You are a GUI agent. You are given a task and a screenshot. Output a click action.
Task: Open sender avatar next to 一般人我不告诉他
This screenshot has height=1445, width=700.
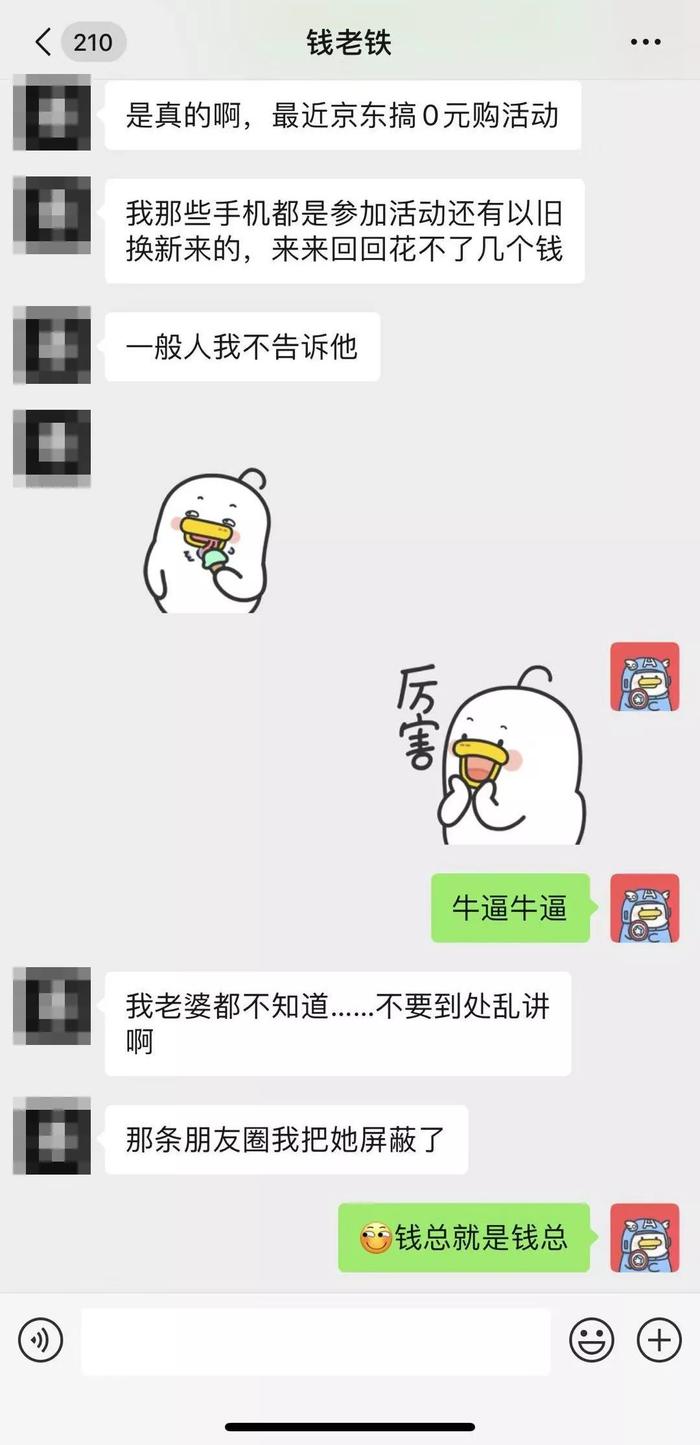click(x=52, y=346)
